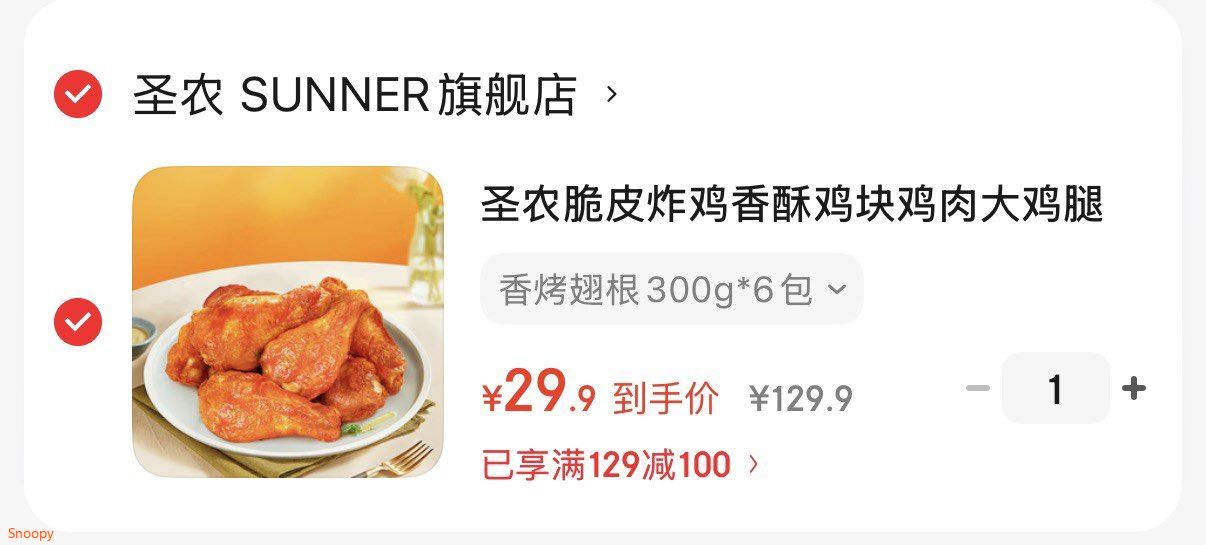Expand the 香烤翅根300g*6包 spec dropdown
1206x545 pixels.
tap(671, 290)
